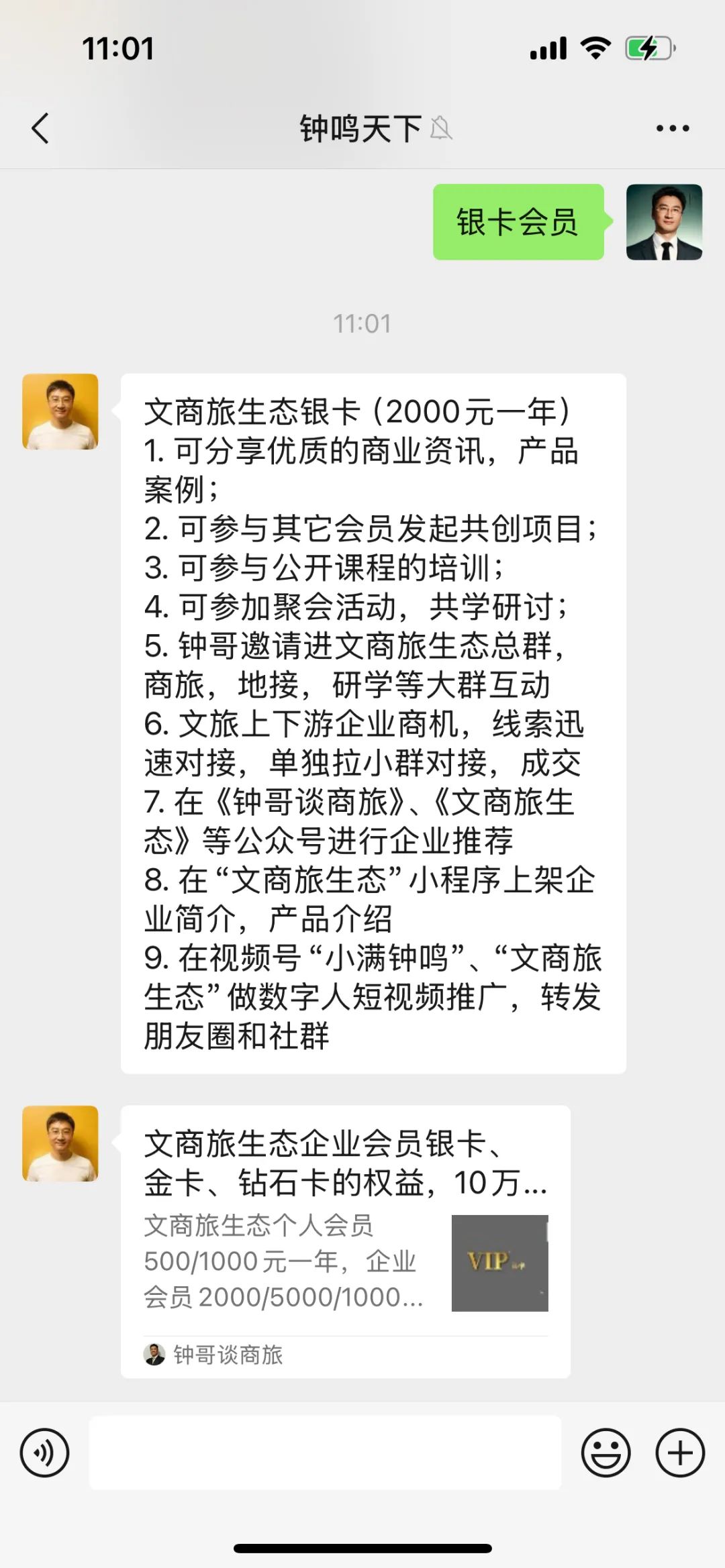Go back to the chat list
This screenshot has width=725, height=1568.
point(40,128)
